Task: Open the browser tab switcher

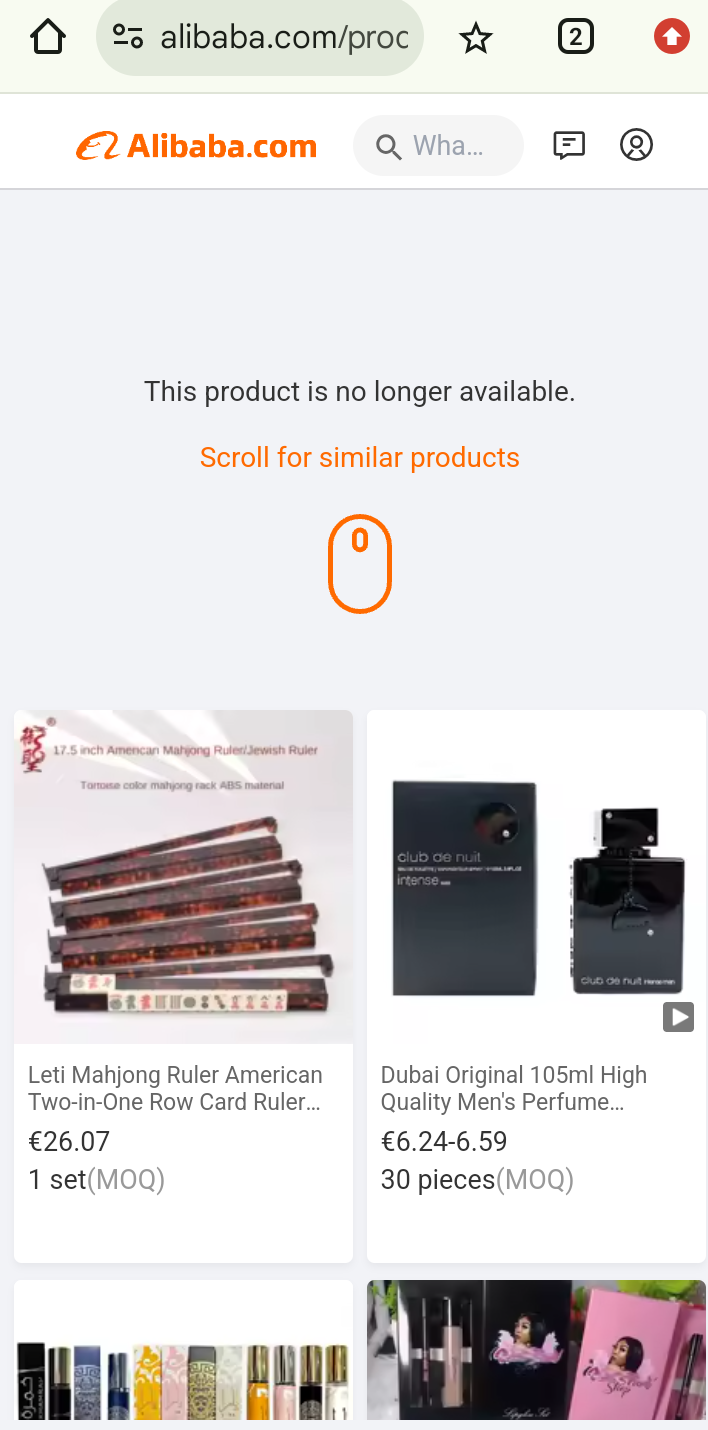Action: 575,38
